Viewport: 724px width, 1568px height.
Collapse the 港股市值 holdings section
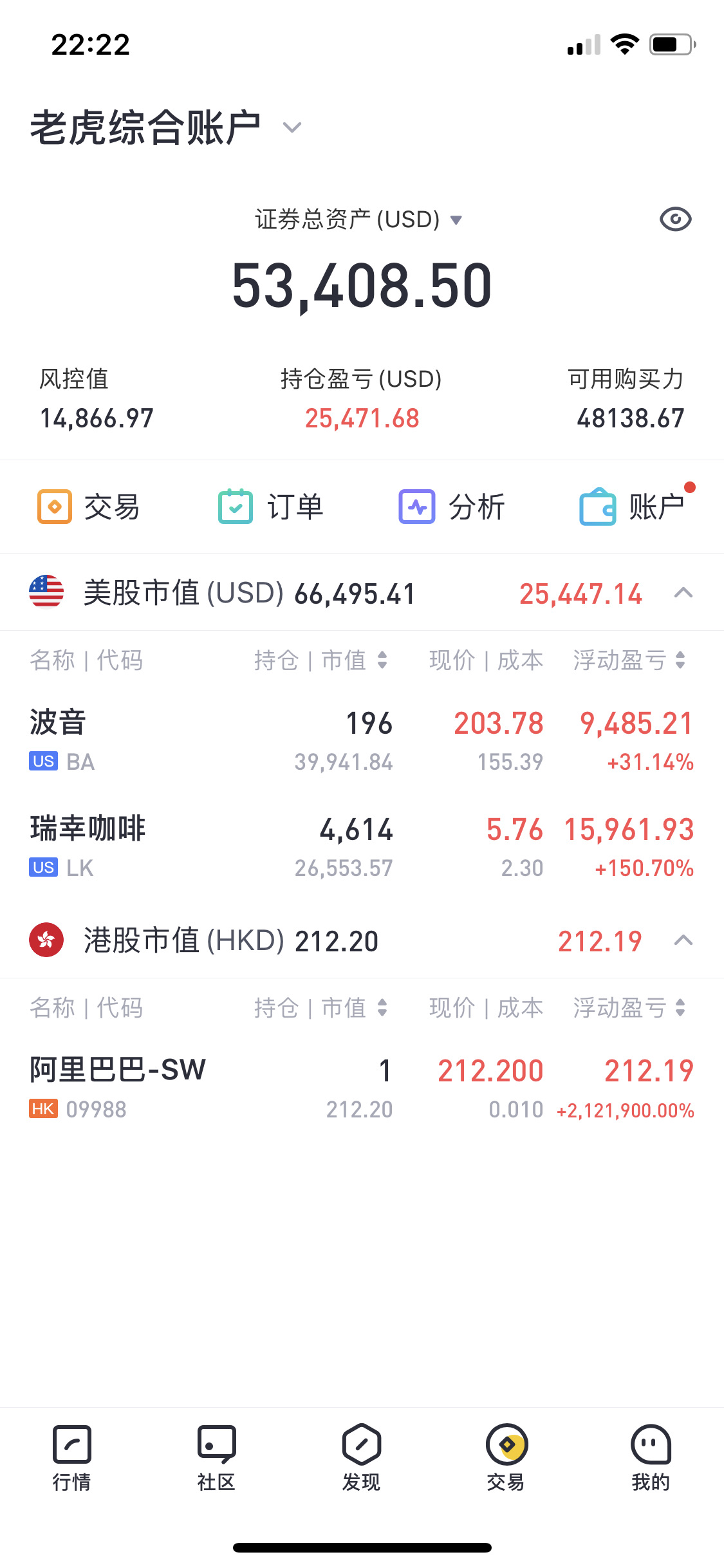(683, 940)
